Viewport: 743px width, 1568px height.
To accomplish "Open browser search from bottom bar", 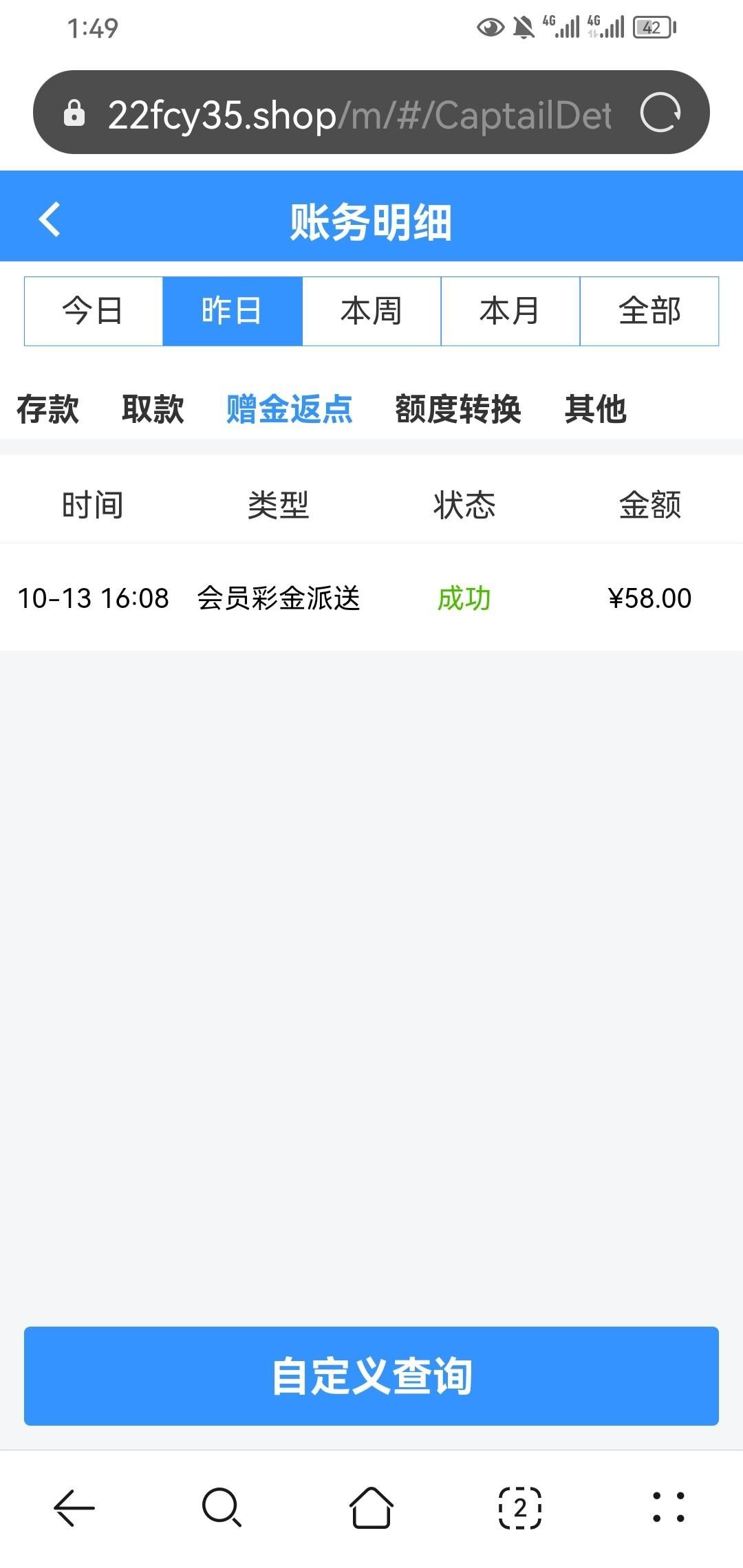I will [x=222, y=1508].
